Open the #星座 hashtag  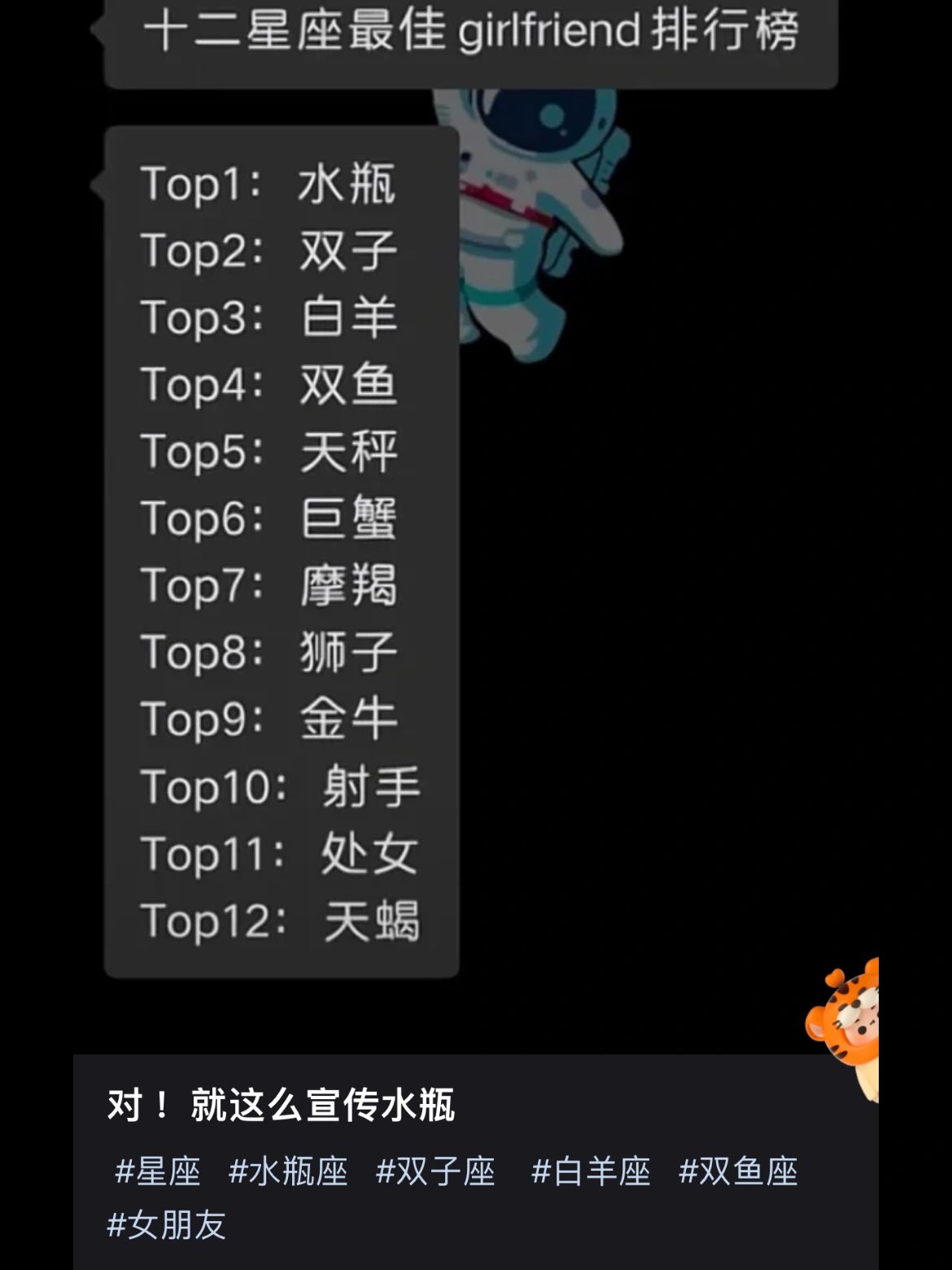(x=158, y=1171)
